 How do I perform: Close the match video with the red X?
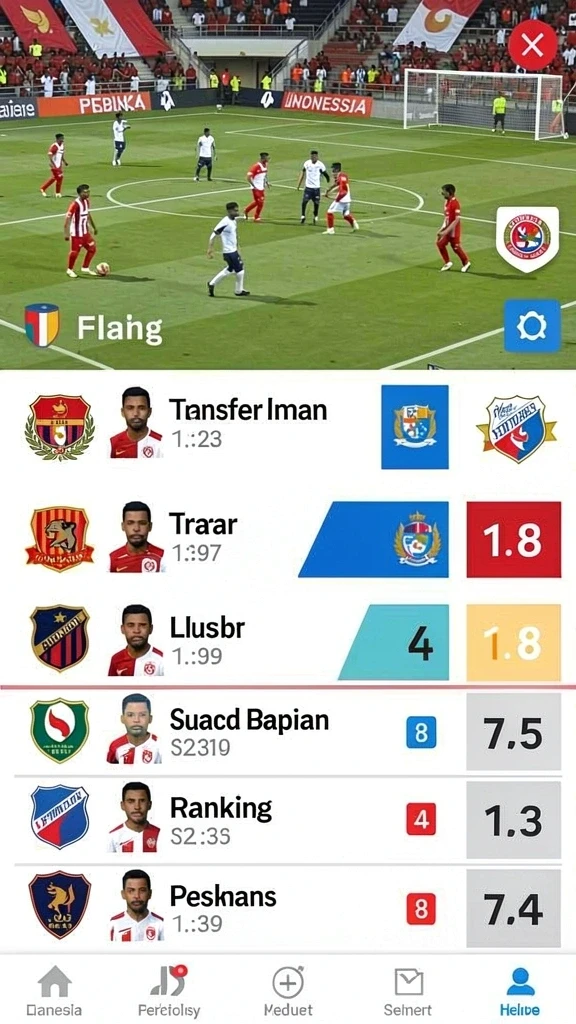532,45
